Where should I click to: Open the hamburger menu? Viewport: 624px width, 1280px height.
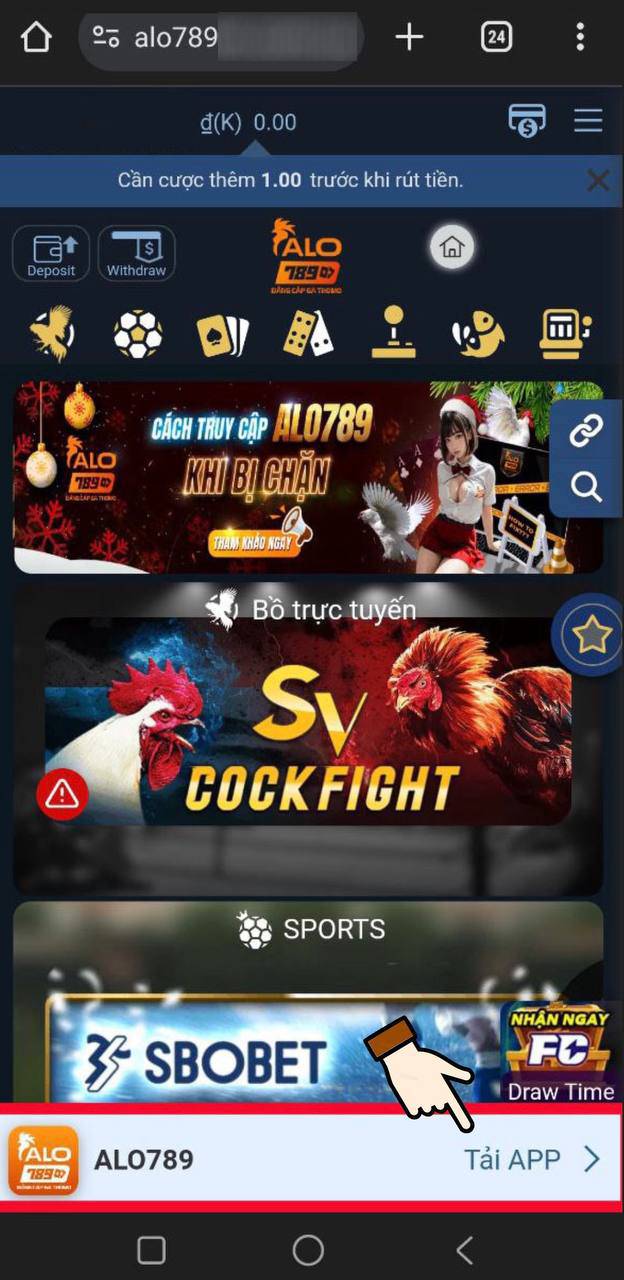(588, 121)
